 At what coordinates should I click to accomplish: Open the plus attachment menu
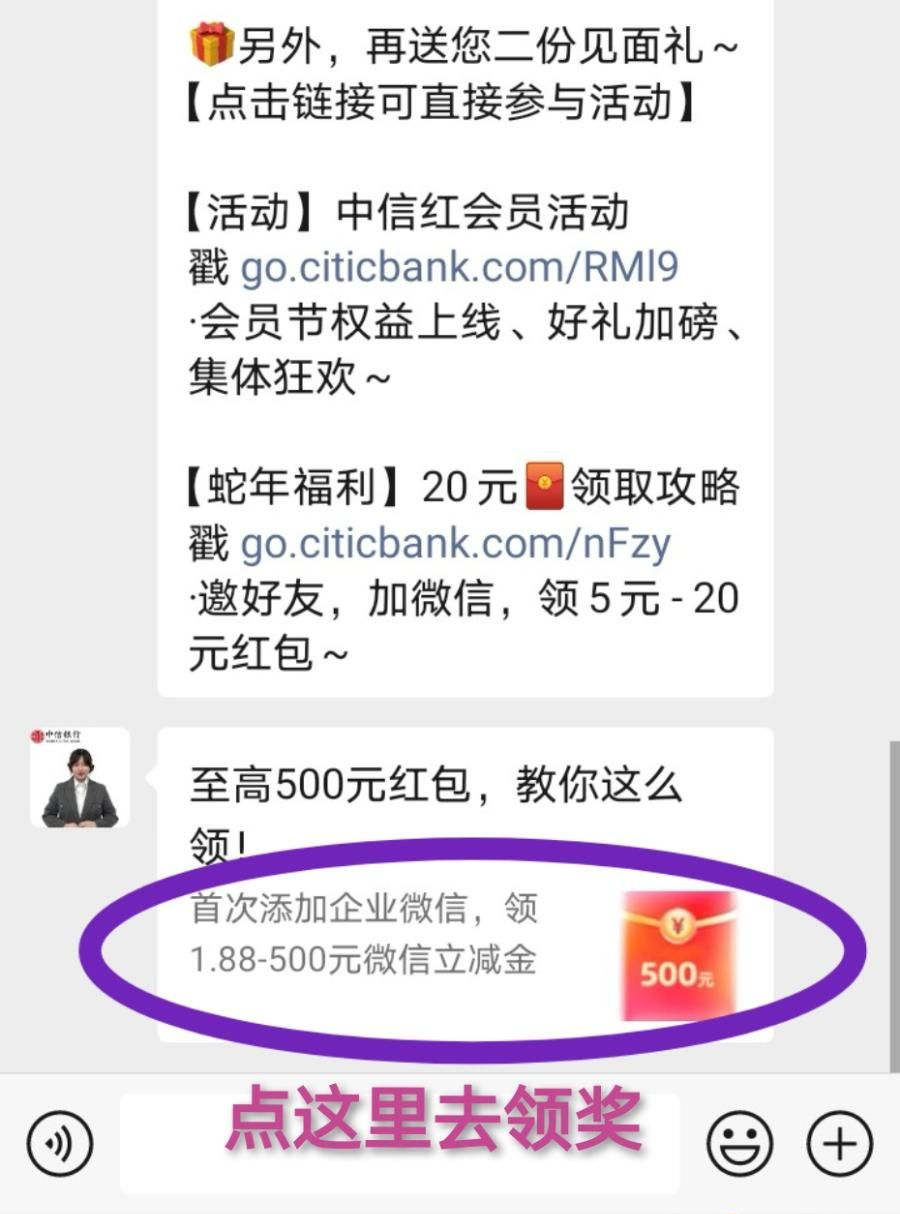tap(839, 1143)
